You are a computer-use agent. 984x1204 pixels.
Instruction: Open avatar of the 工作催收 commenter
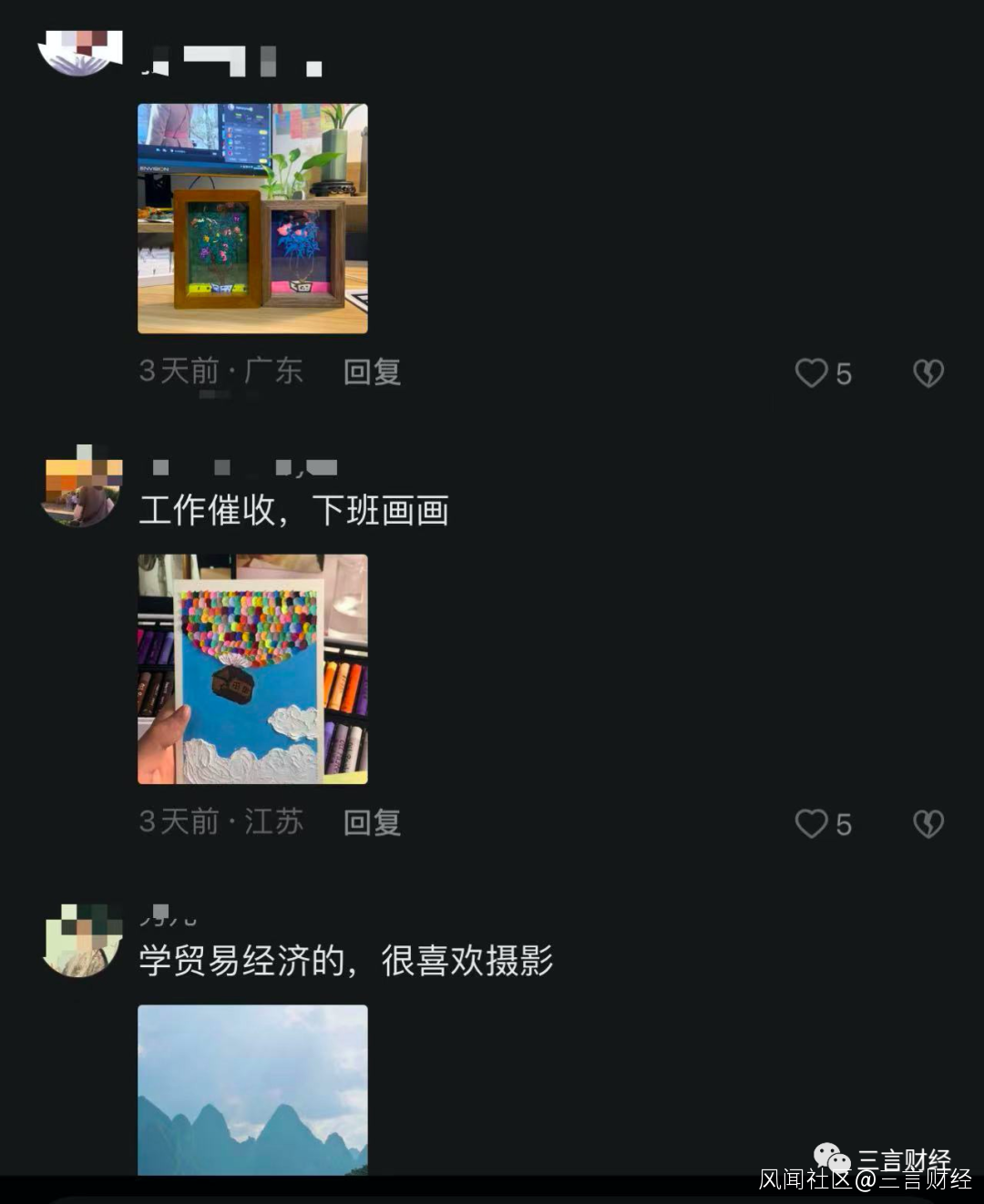(82, 486)
